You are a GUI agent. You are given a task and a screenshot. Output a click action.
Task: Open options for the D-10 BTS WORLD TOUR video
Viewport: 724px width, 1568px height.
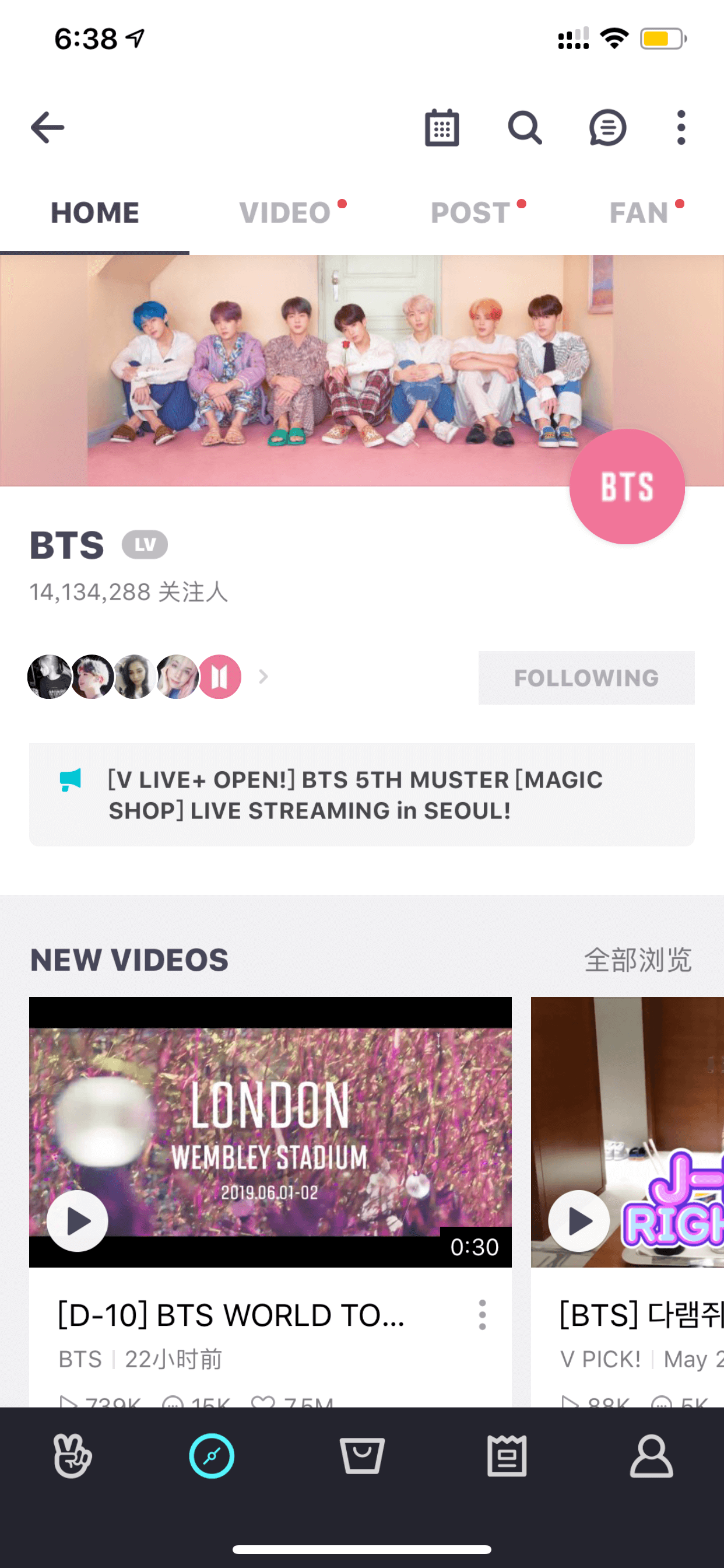[x=482, y=1314]
